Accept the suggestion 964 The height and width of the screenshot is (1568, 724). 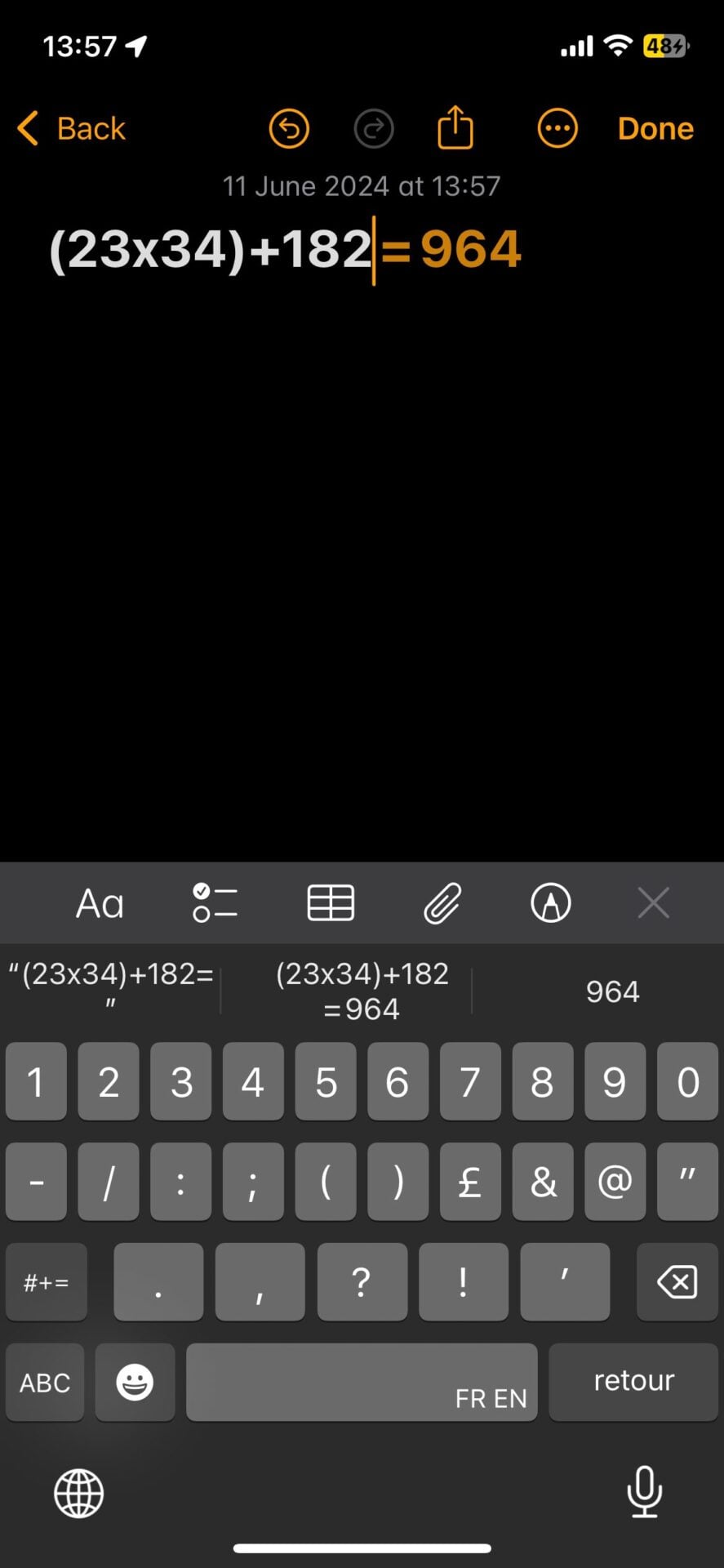pyautogui.click(x=612, y=991)
